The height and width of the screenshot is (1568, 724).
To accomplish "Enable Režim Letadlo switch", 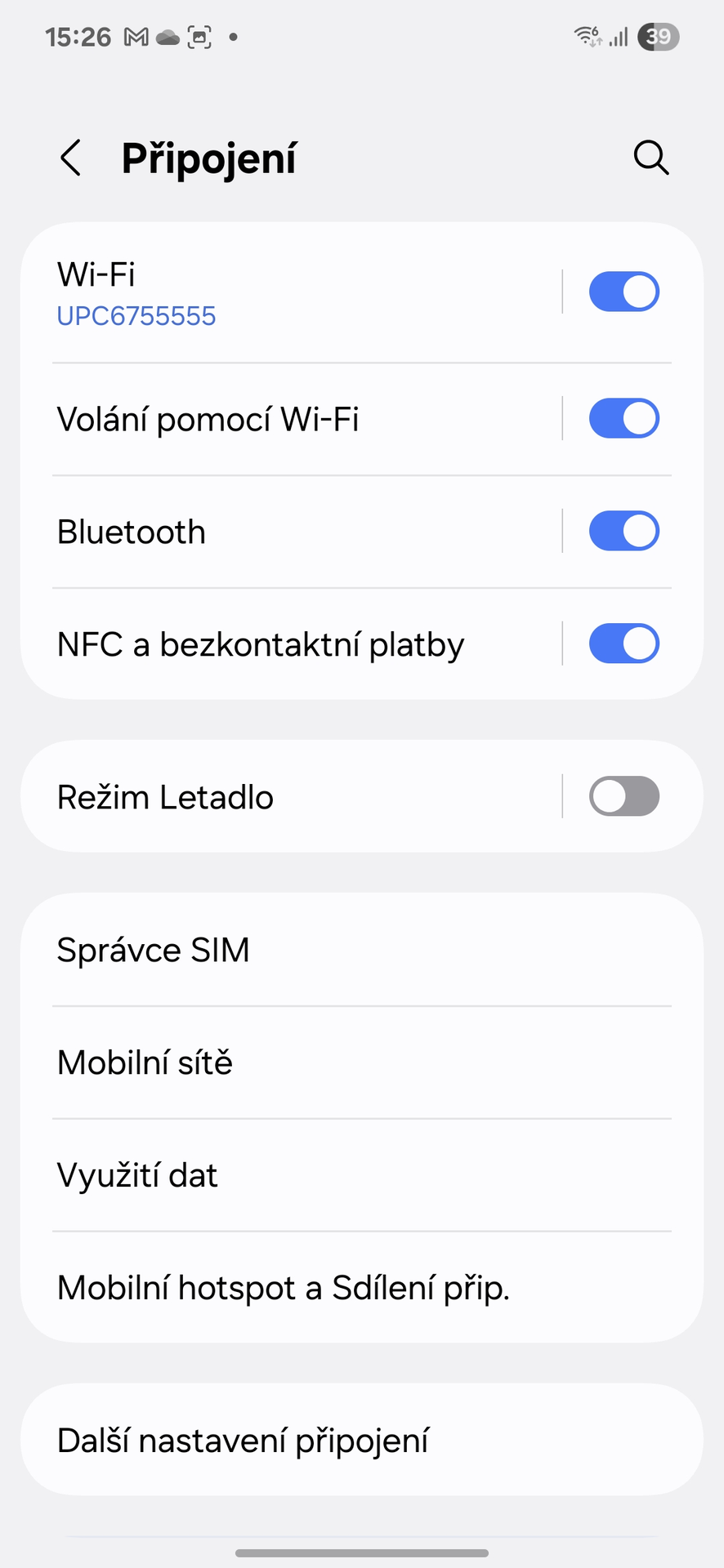I will coord(623,796).
